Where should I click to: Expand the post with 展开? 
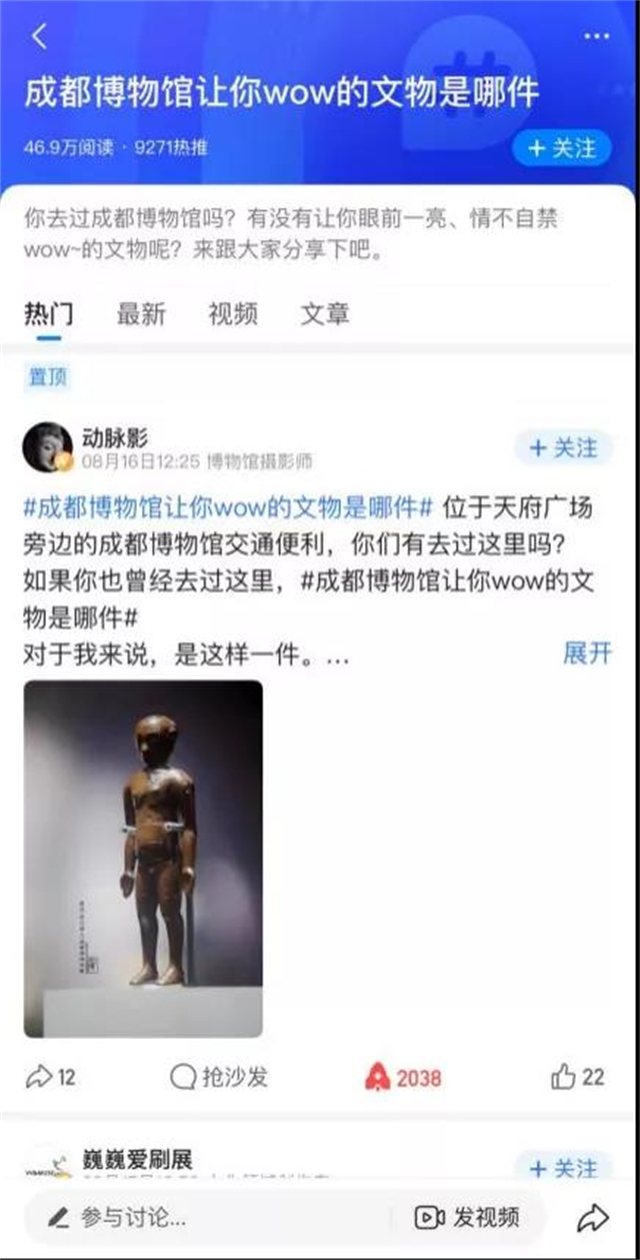point(587,654)
